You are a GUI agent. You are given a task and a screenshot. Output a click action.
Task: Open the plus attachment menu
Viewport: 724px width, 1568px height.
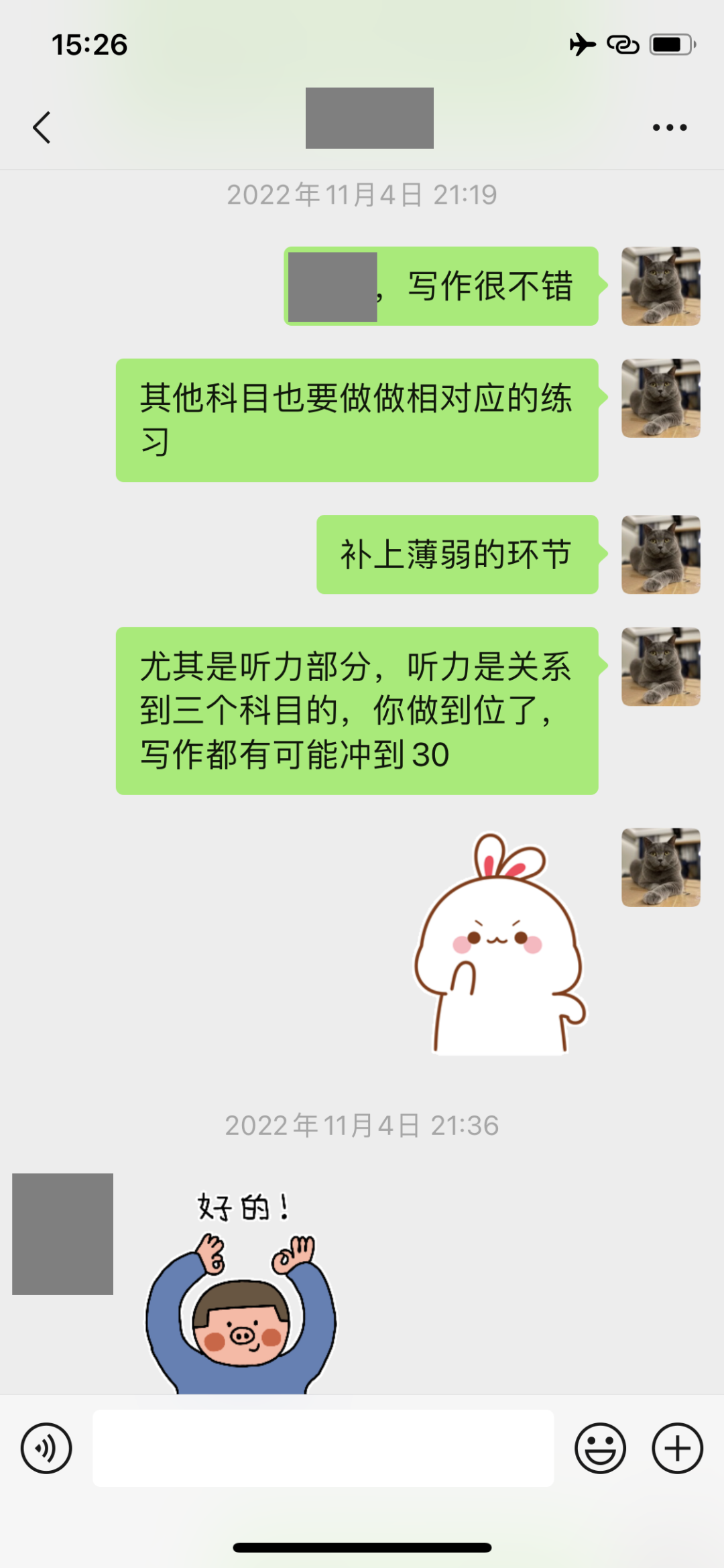click(x=677, y=1448)
